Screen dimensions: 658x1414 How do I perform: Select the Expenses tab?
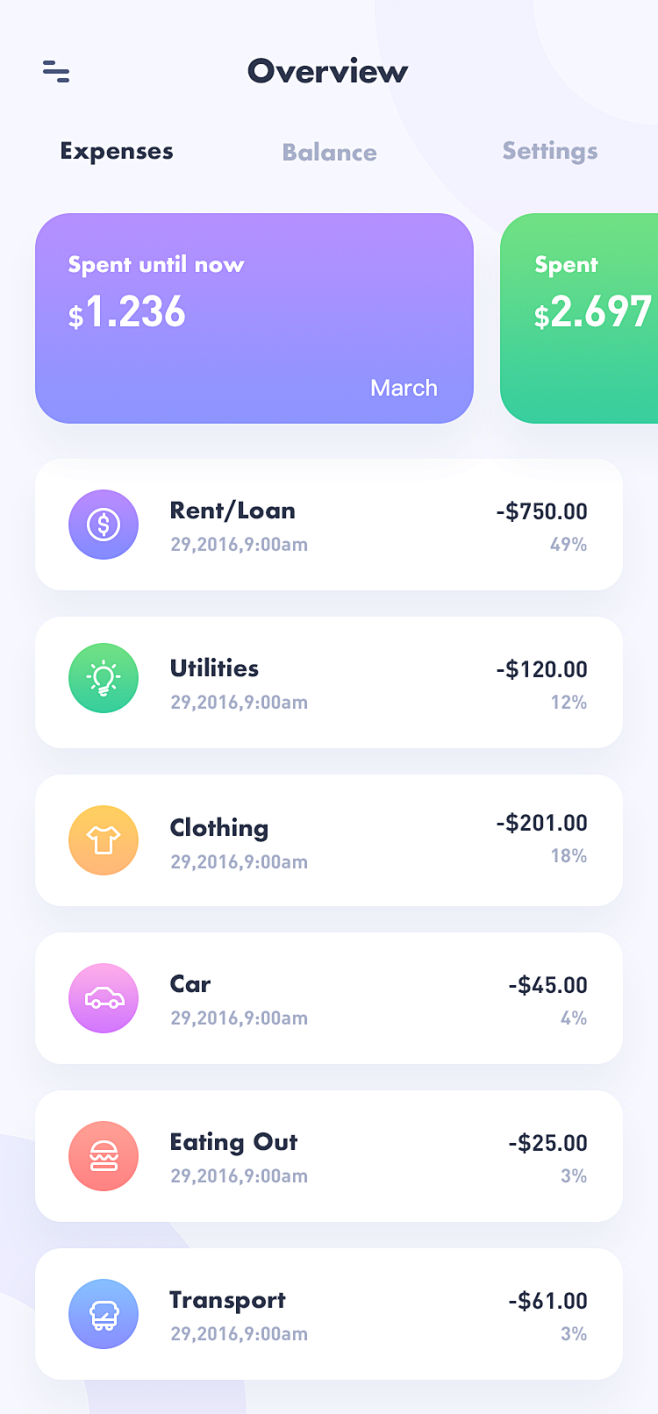pos(116,151)
